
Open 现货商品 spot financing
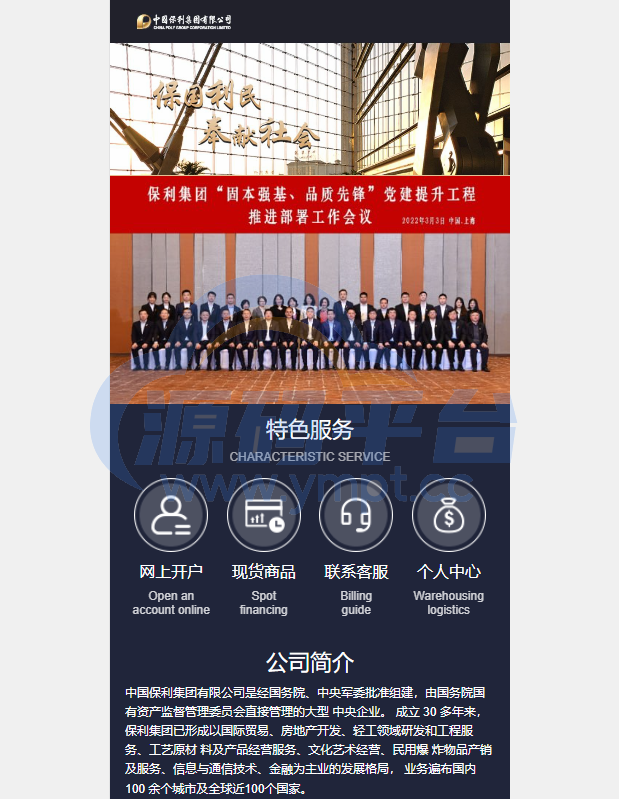(264, 516)
